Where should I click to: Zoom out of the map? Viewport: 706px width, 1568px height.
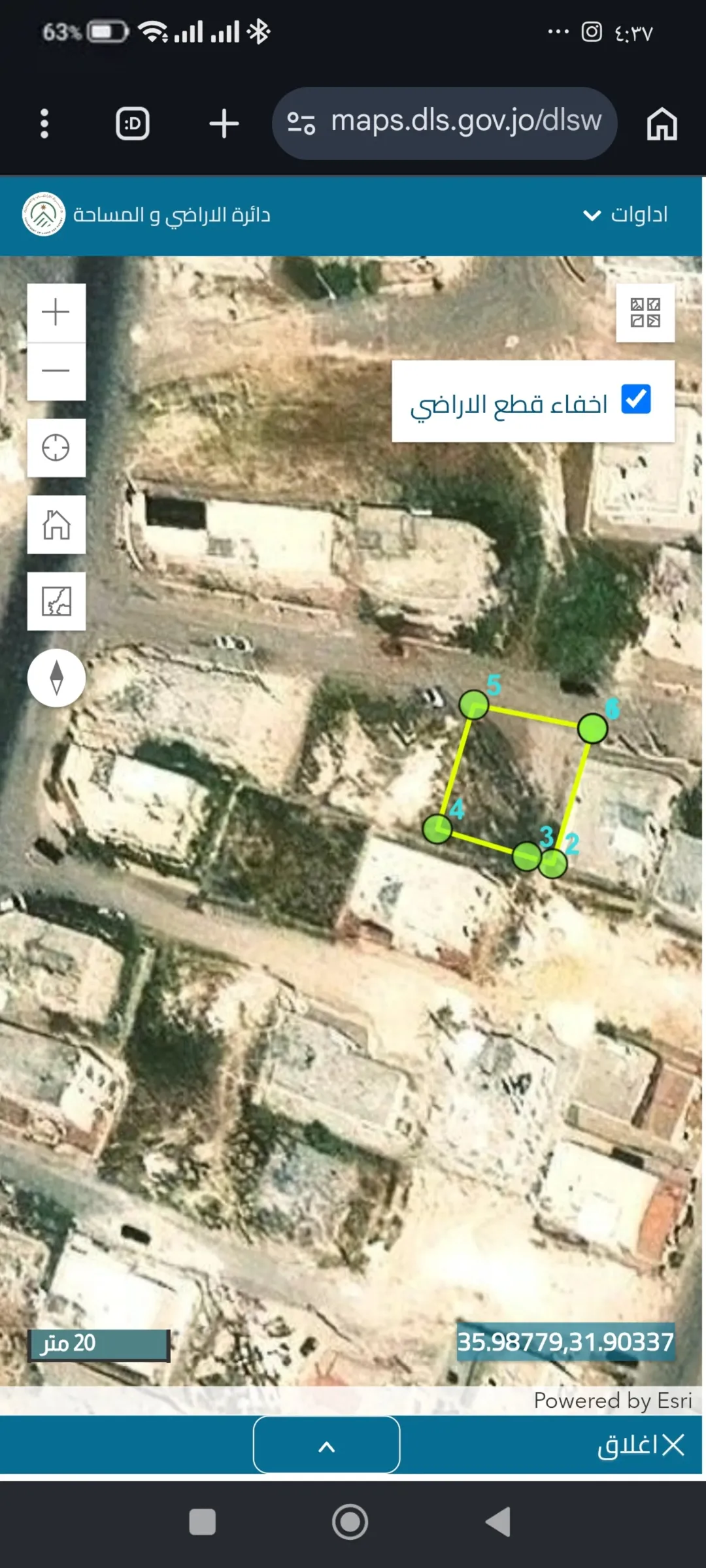[56, 371]
